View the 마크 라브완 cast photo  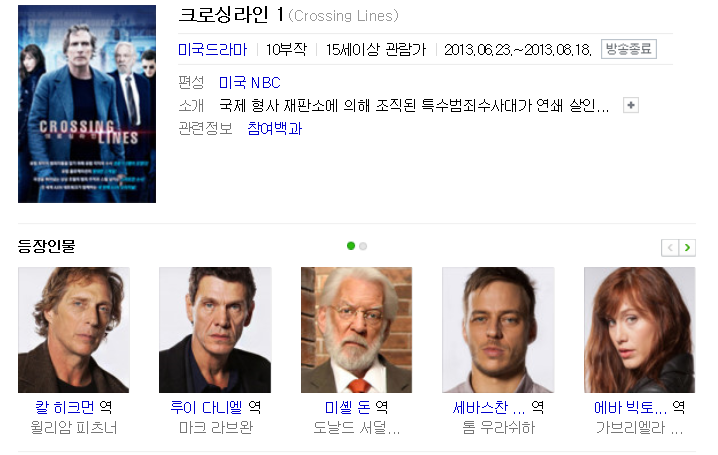(215, 330)
